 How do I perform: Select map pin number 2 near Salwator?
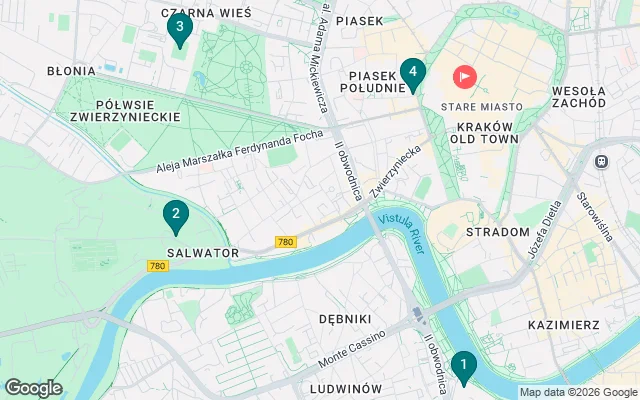click(x=176, y=214)
